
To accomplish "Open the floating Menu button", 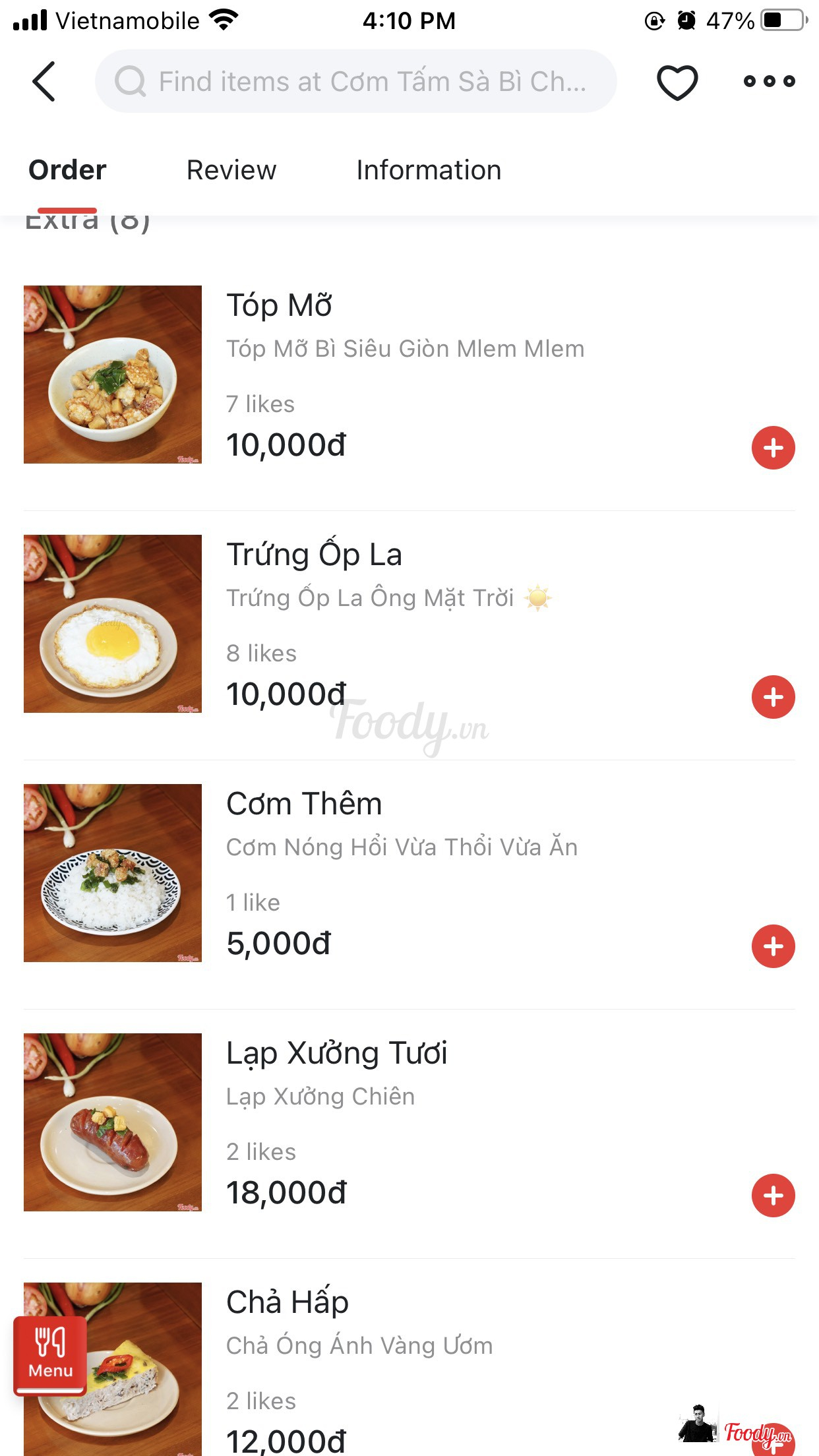I will (x=50, y=1356).
